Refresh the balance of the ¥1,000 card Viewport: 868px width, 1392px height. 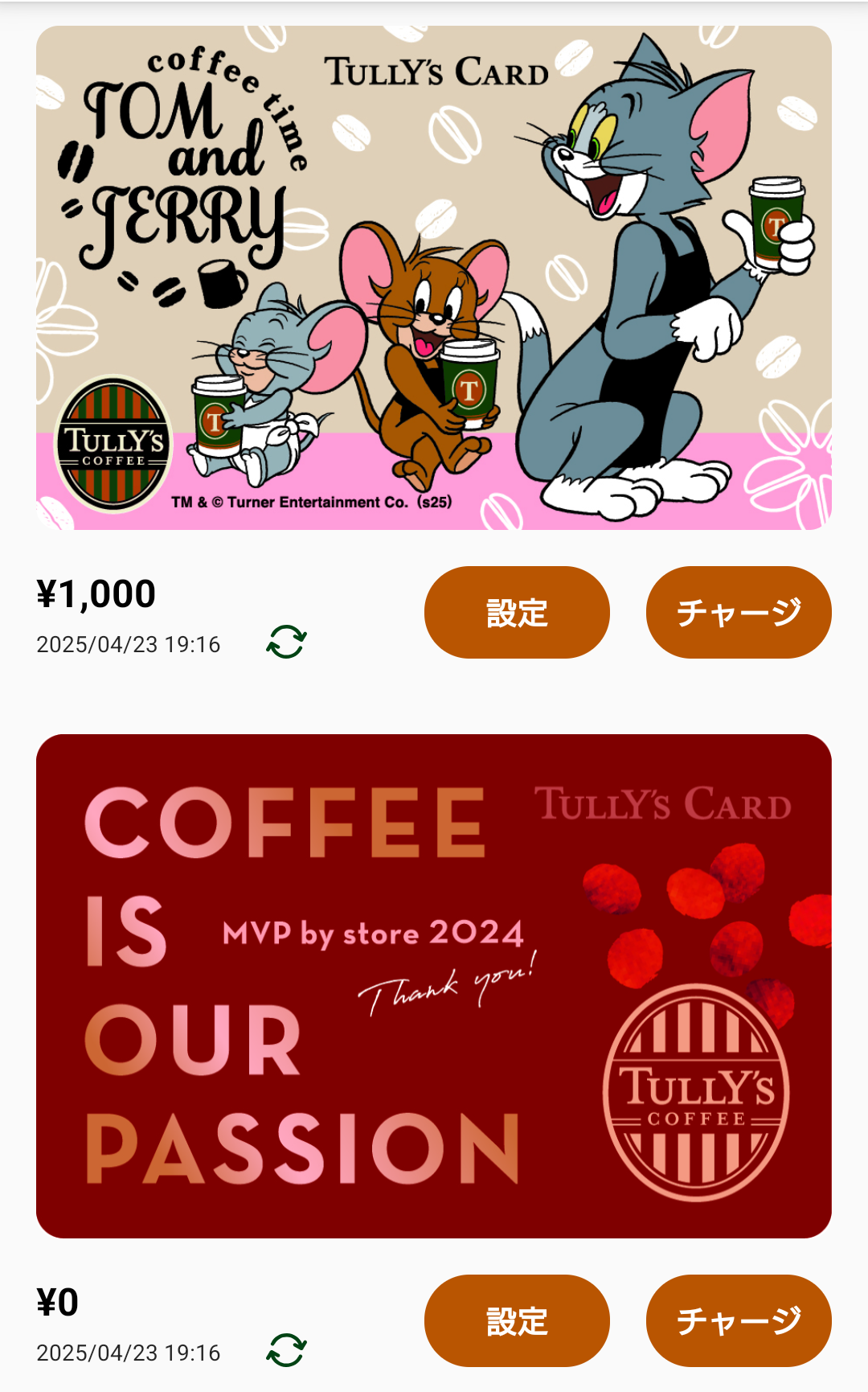287,643
